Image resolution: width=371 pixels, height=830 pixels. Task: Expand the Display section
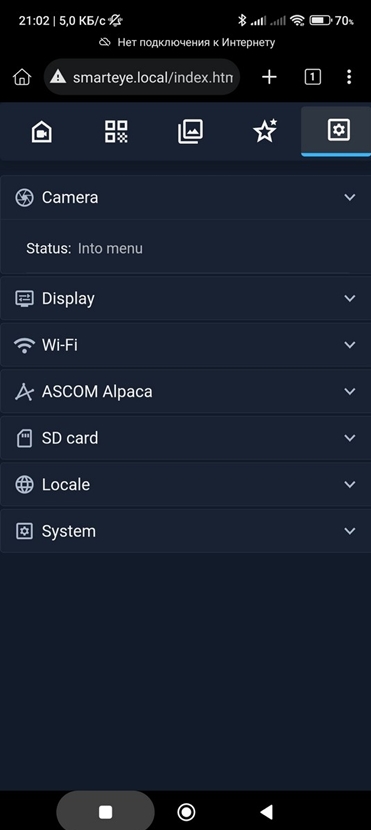pos(185,299)
